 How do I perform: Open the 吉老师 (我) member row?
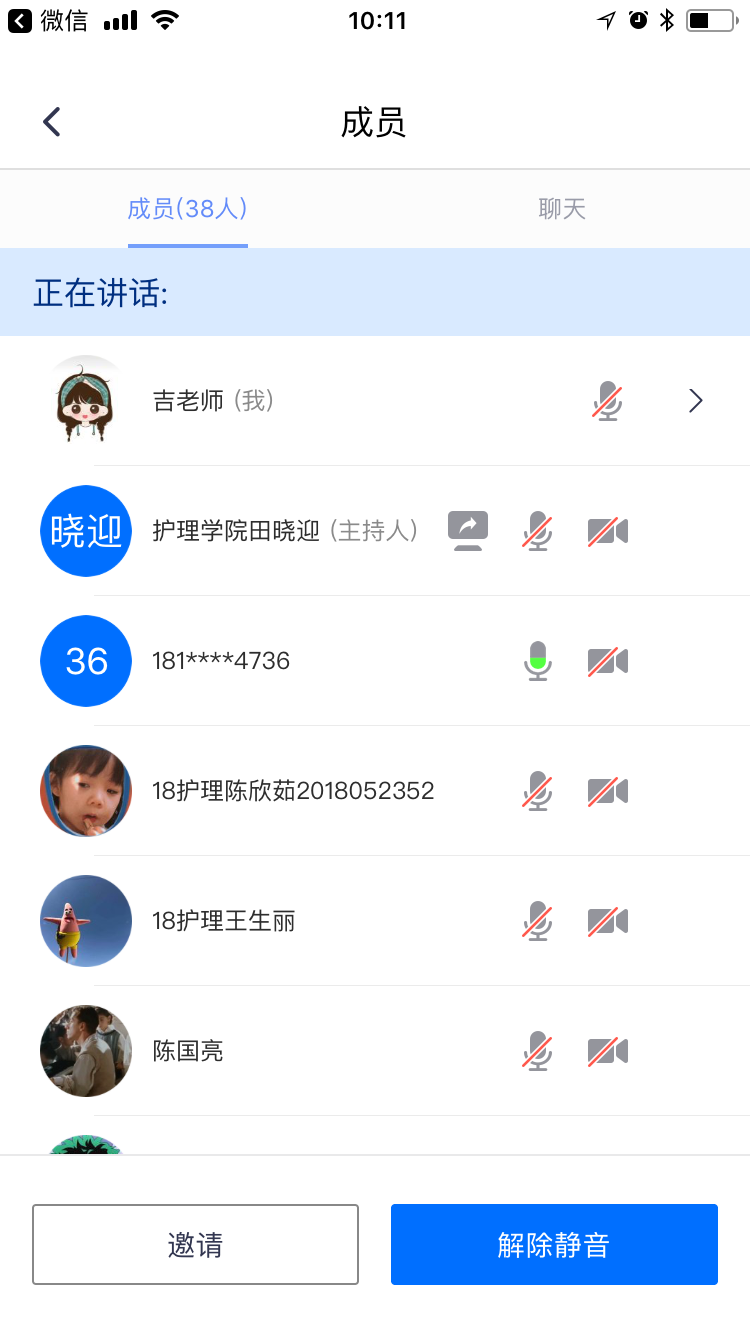[x=375, y=401]
